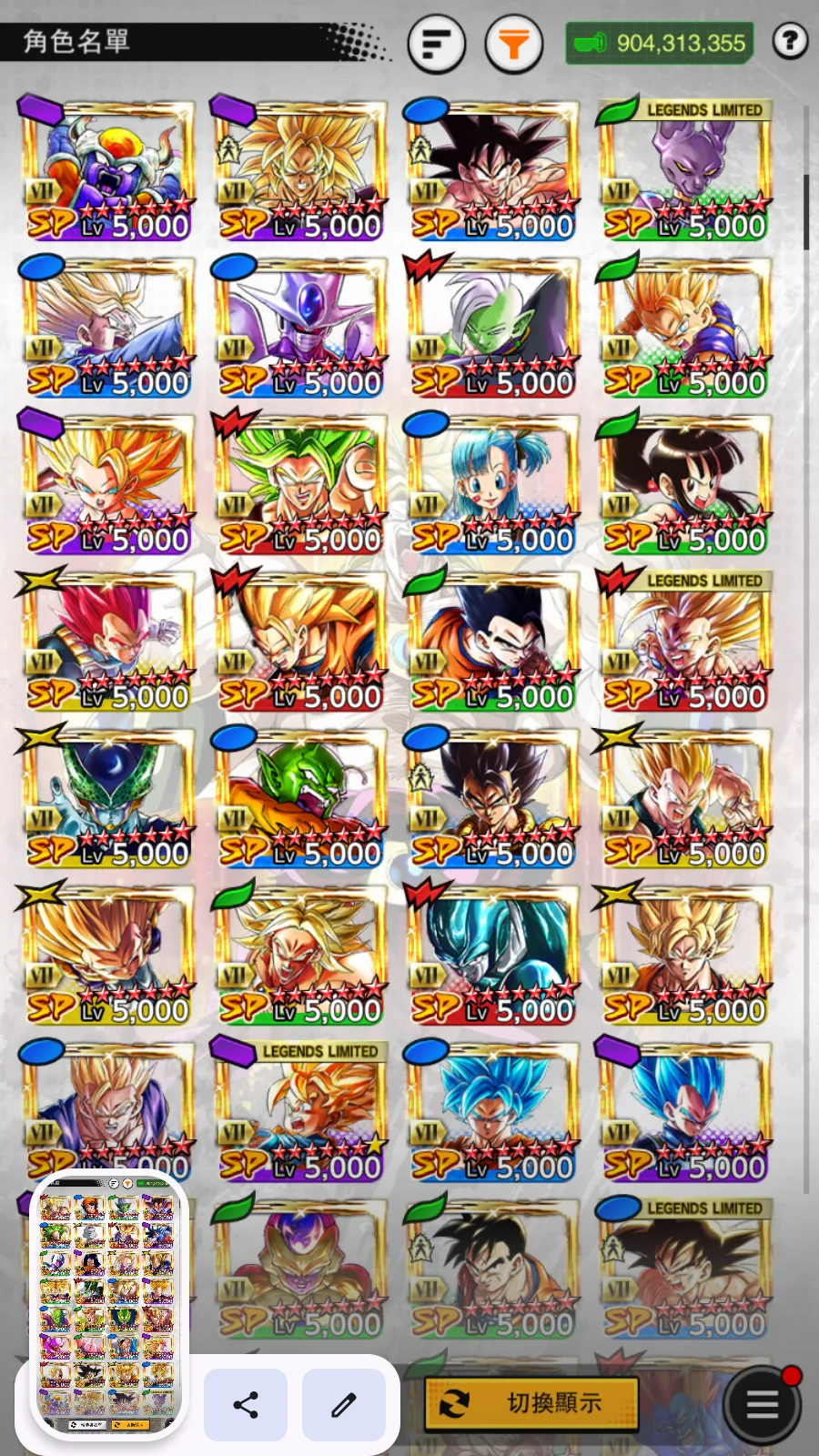The image size is (819, 1456).
Task: Open the Perfect Cell character card
Action: [x=106, y=798]
